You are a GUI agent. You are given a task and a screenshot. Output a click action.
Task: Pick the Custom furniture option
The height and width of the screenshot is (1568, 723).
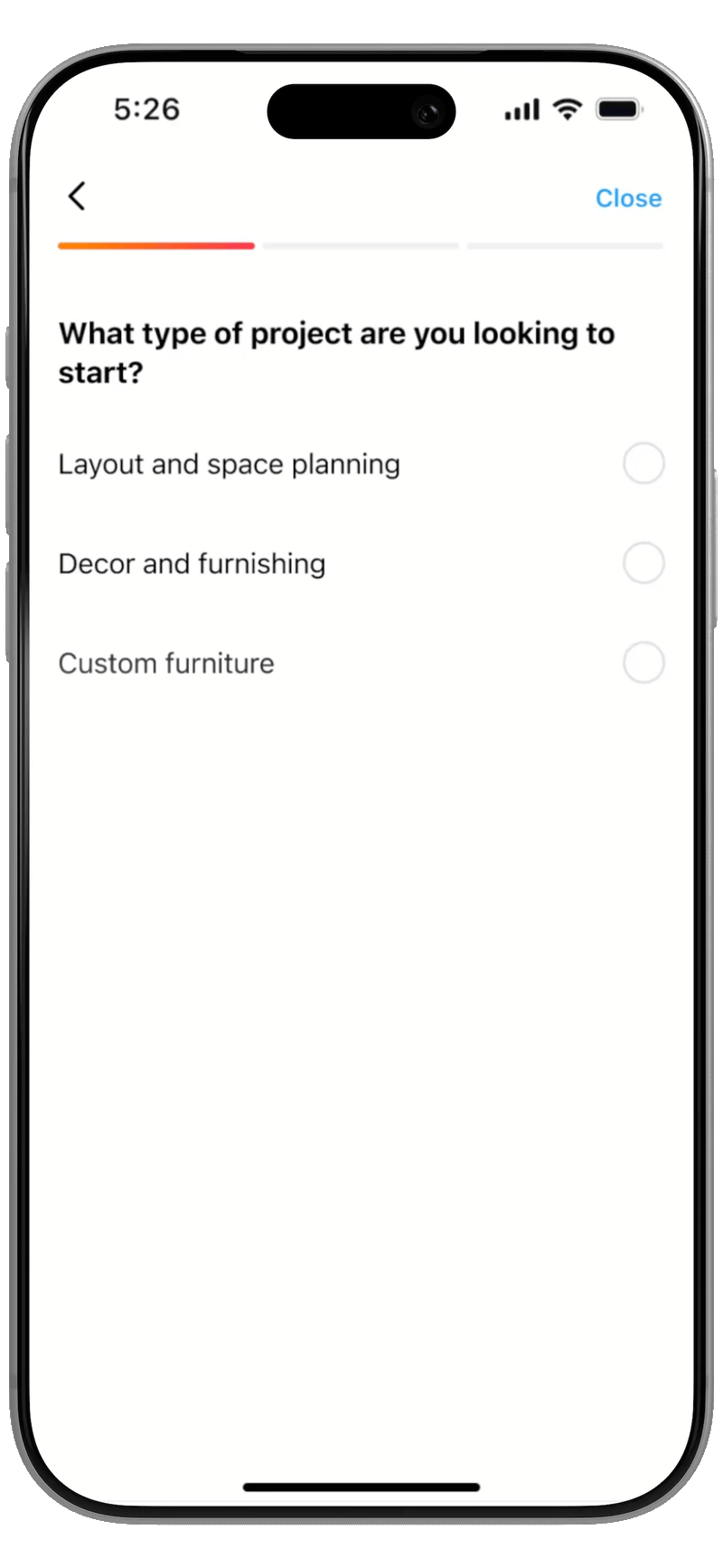(361, 663)
